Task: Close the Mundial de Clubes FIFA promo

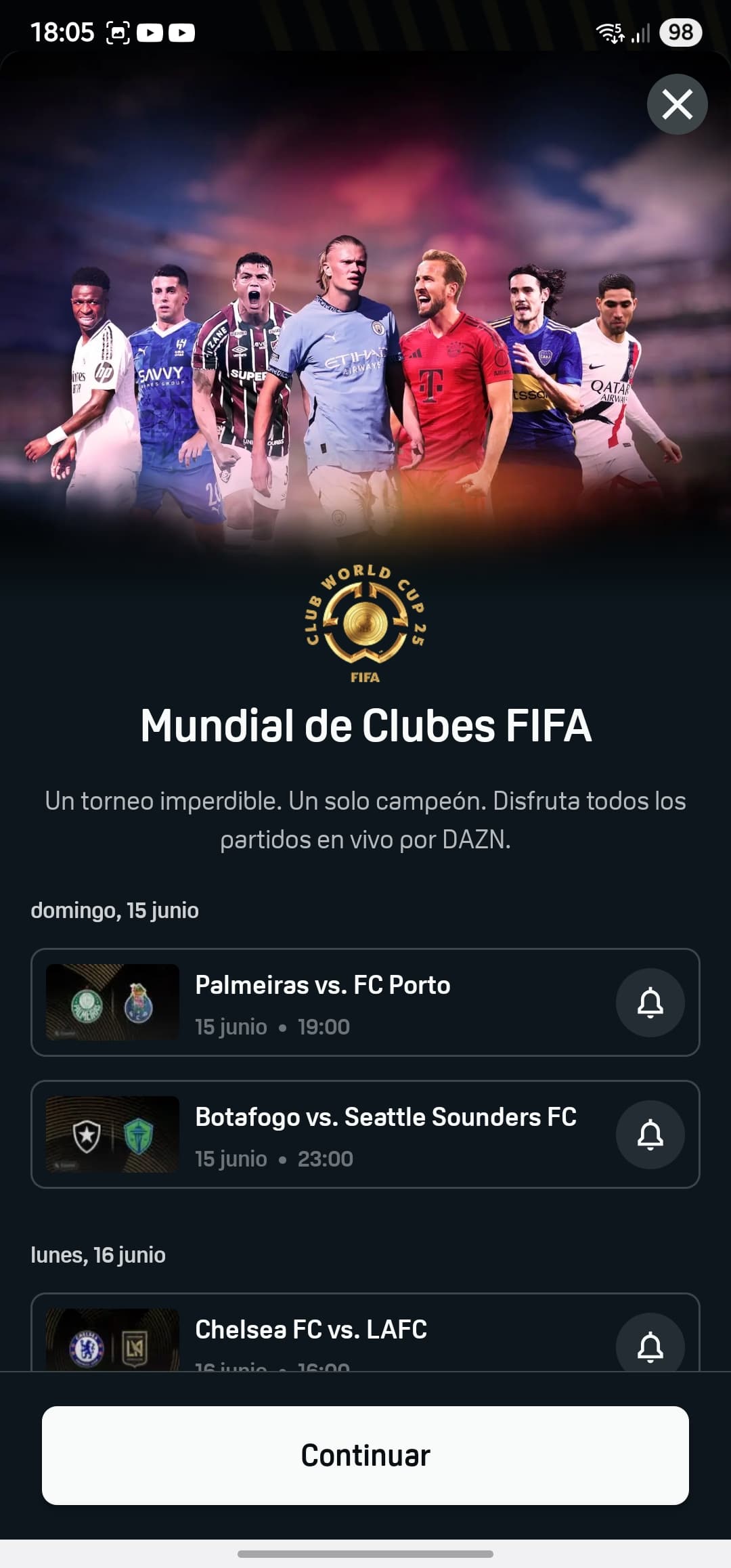Action: coord(677,104)
